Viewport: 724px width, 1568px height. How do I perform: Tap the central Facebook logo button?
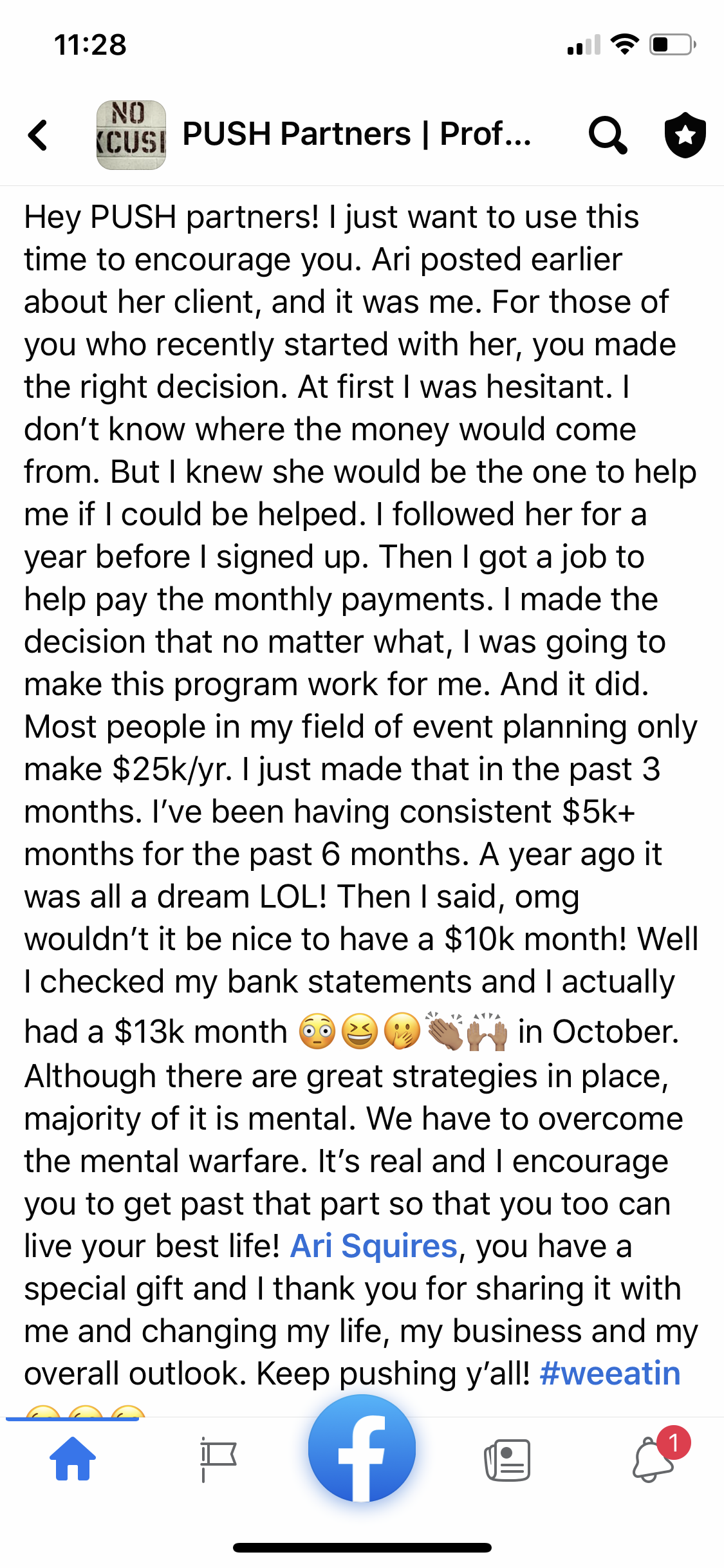tap(362, 1448)
